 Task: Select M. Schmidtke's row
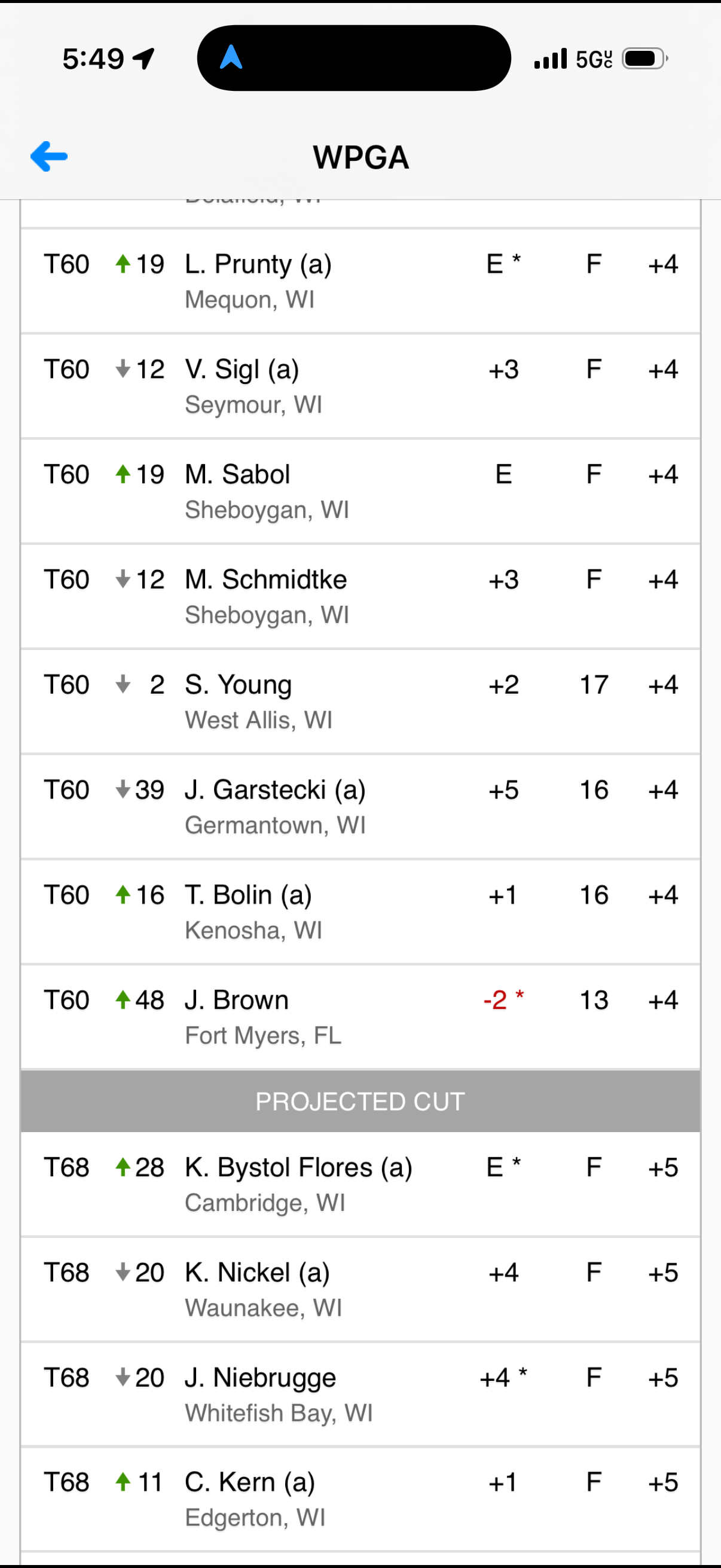pos(360,597)
